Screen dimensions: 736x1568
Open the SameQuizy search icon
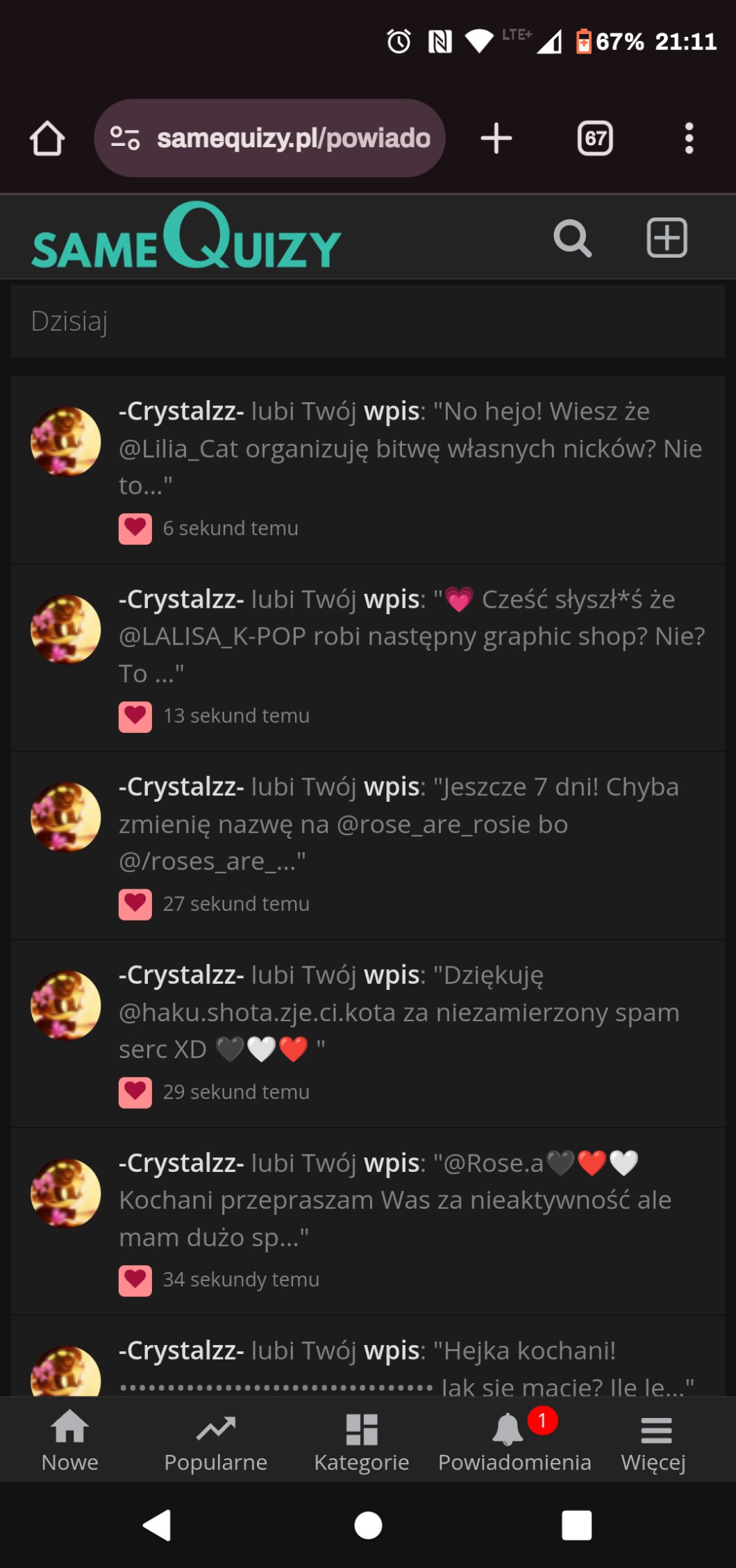click(572, 238)
